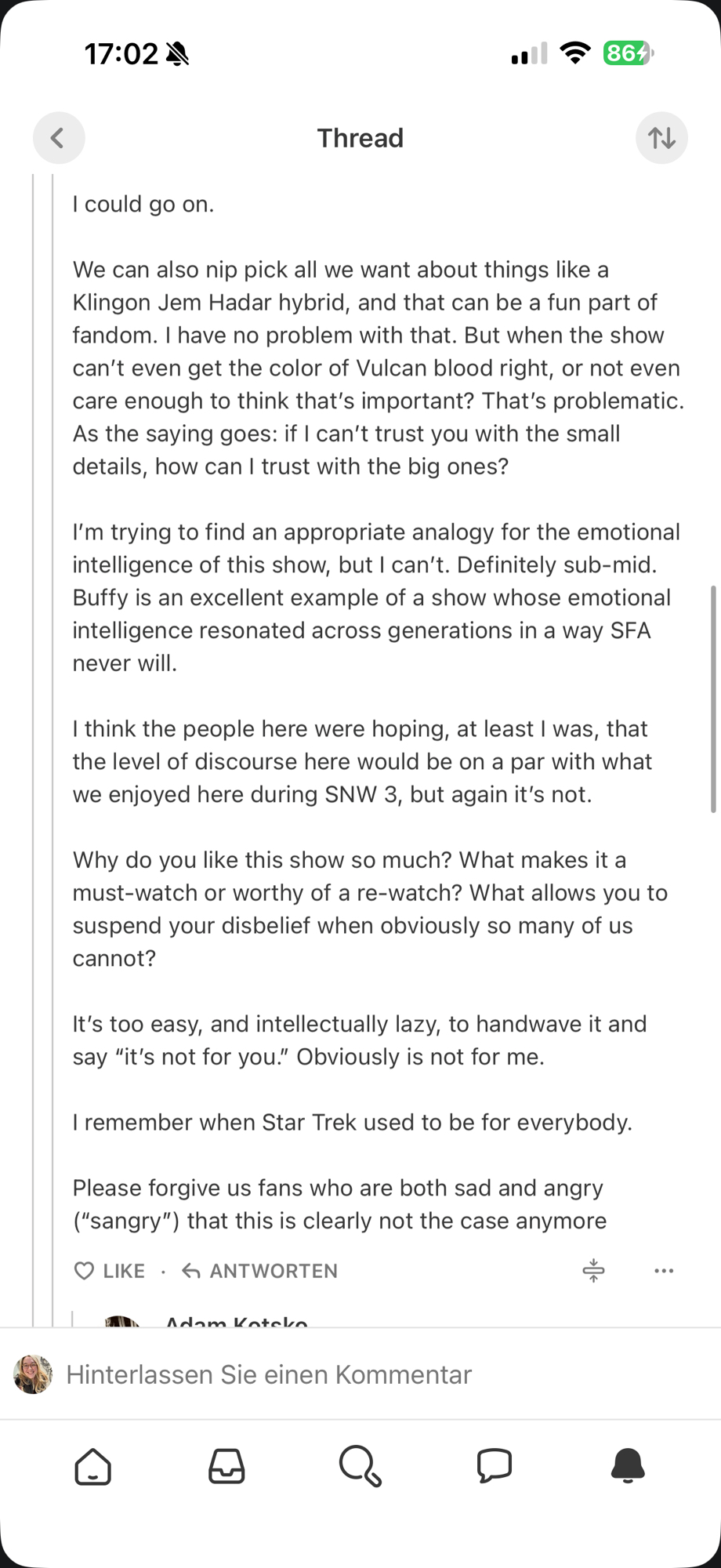
Task: Open the Search tab
Action: (x=360, y=1465)
